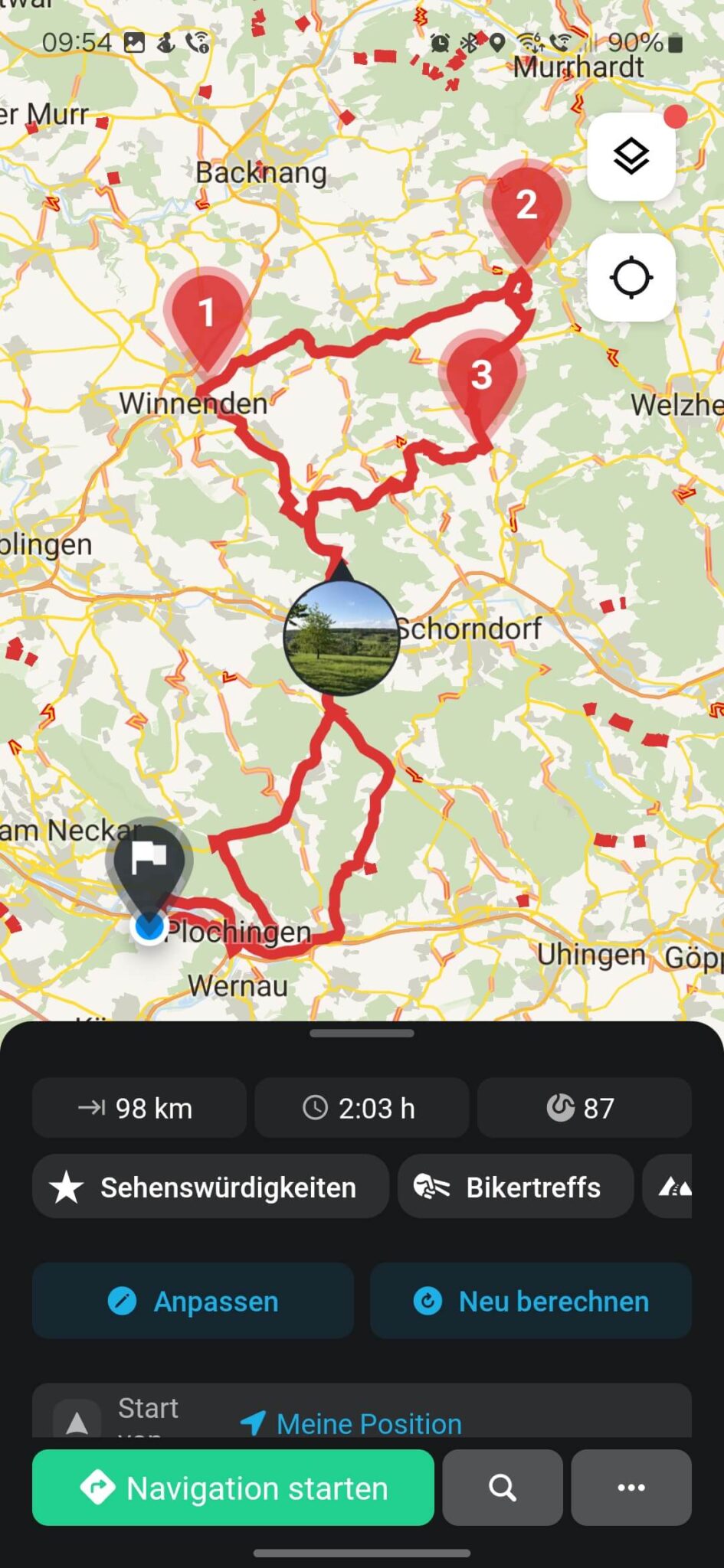Tap the distance chip showing 98 km

pos(139,1108)
